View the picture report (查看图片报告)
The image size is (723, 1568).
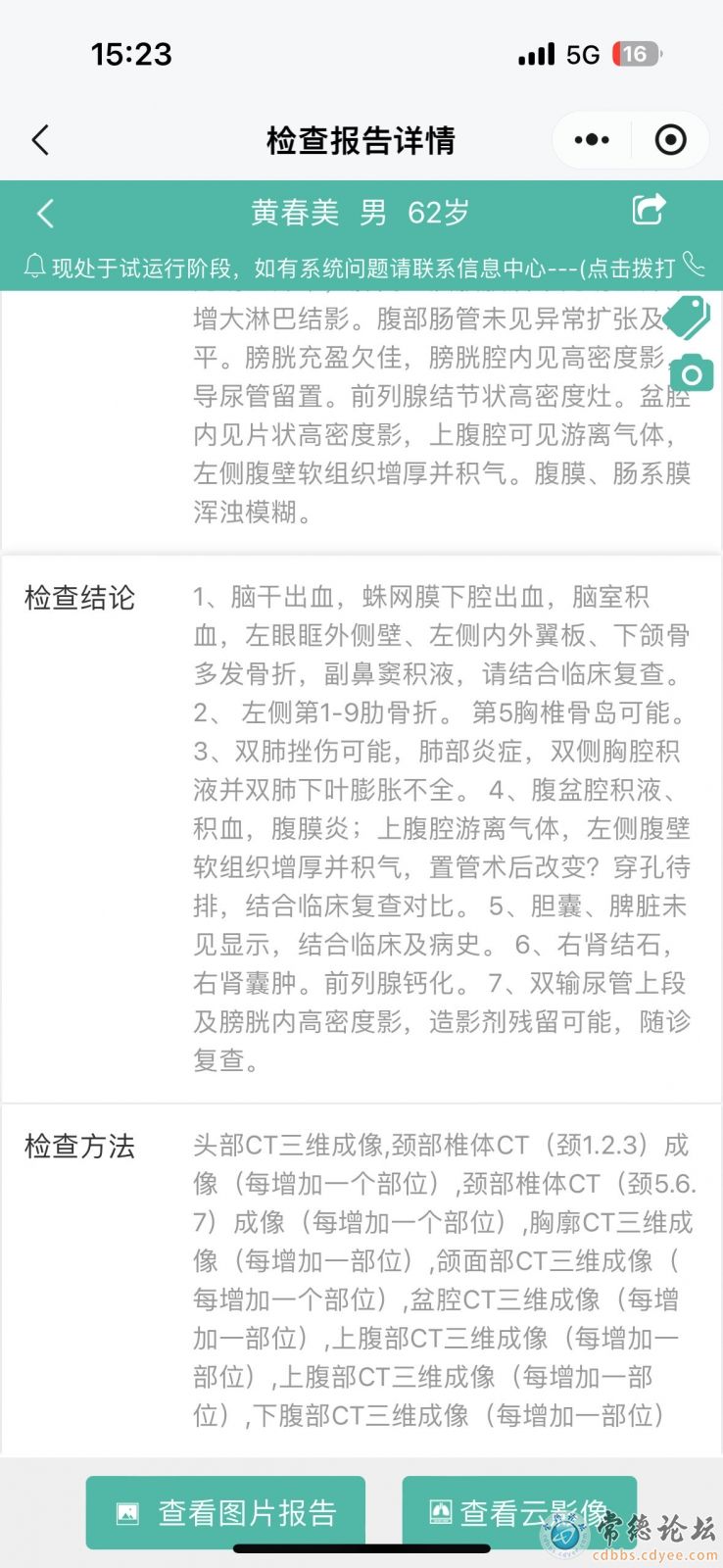[225, 1512]
